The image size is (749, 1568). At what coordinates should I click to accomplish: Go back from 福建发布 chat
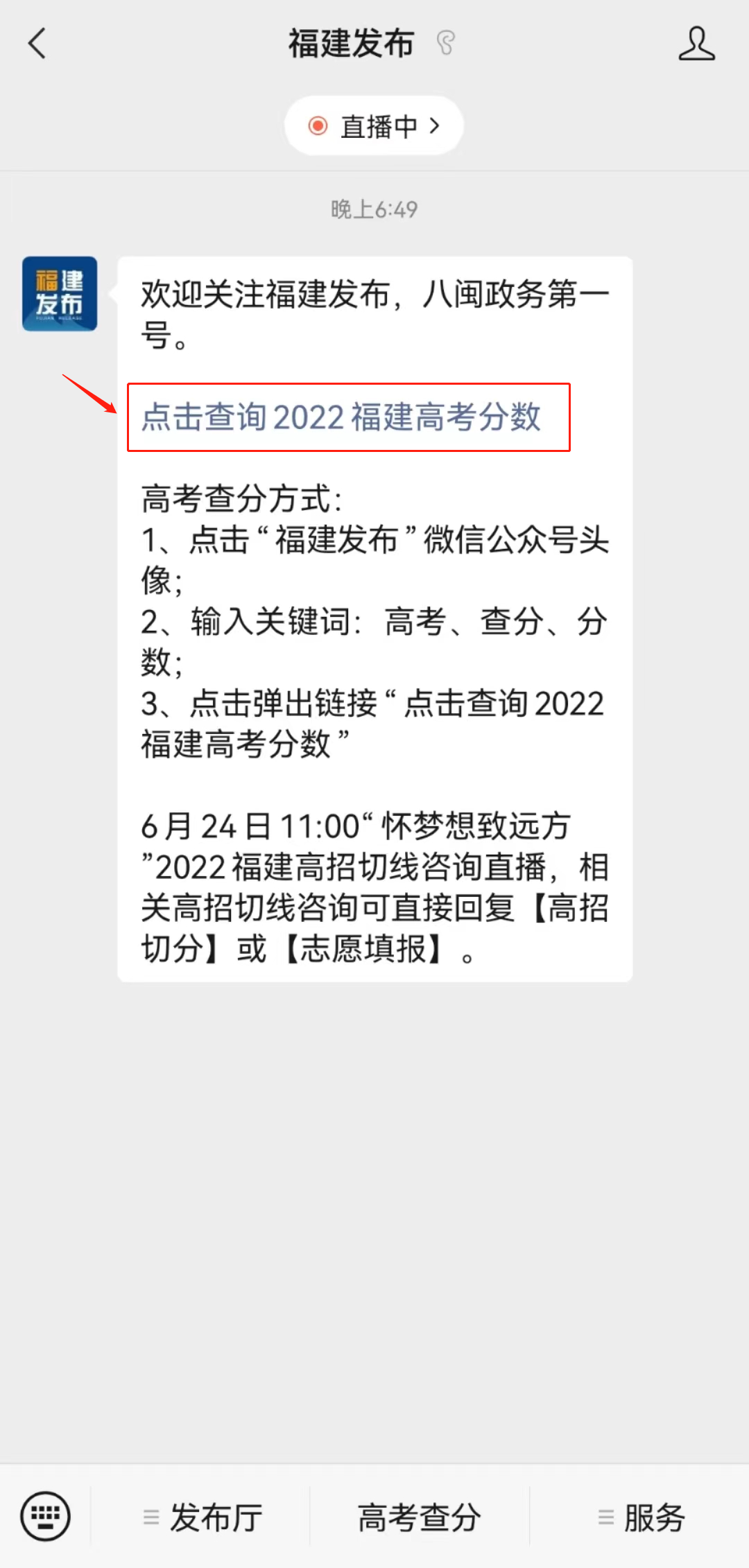pyautogui.click(x=37, y=44)
